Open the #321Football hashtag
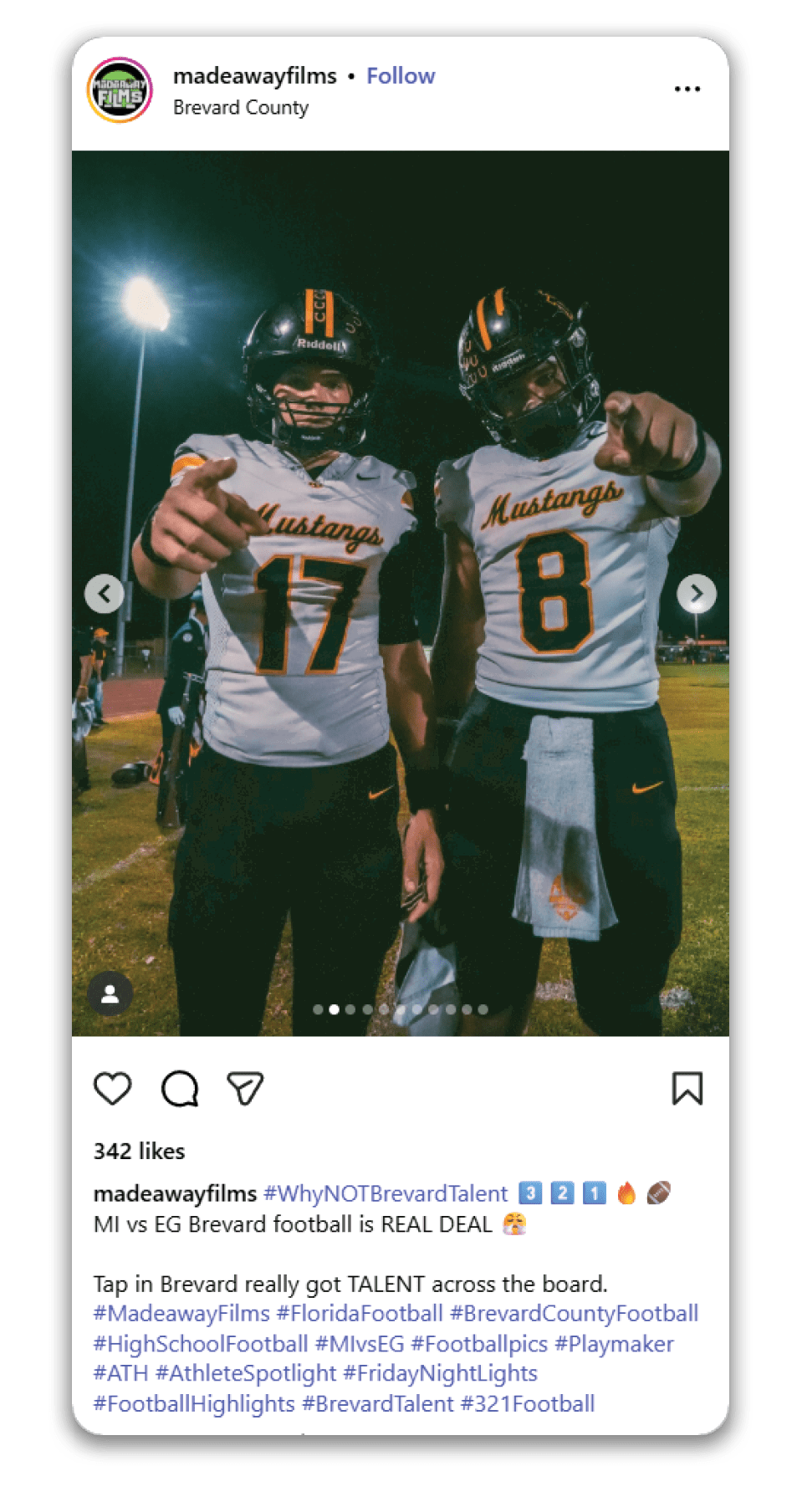The height and width of the screenshot is (1512, 802). (528, 1403)
